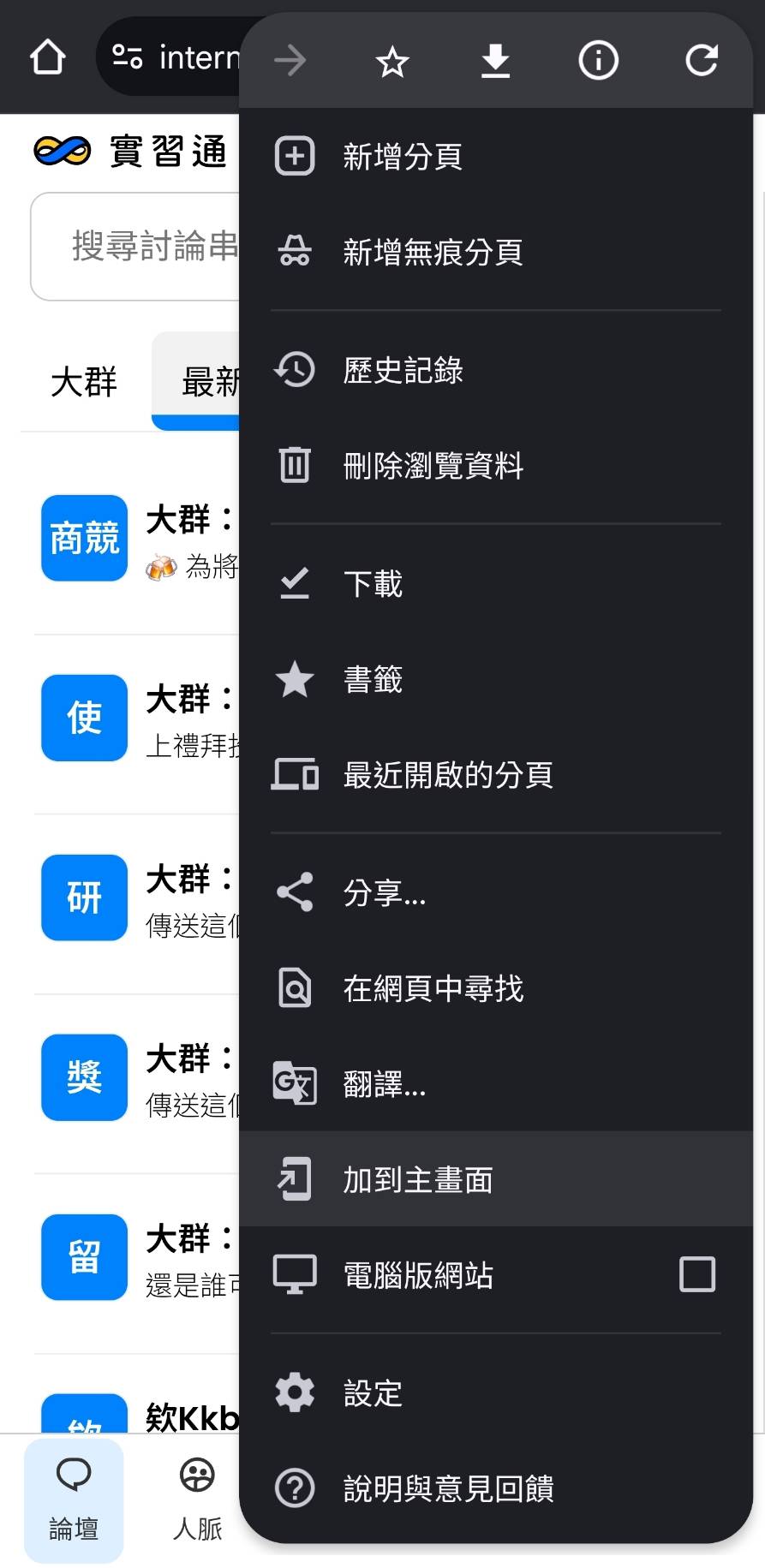Tap the forward navigation arrow
765x1568 pixels.
[x=290, y=60]
